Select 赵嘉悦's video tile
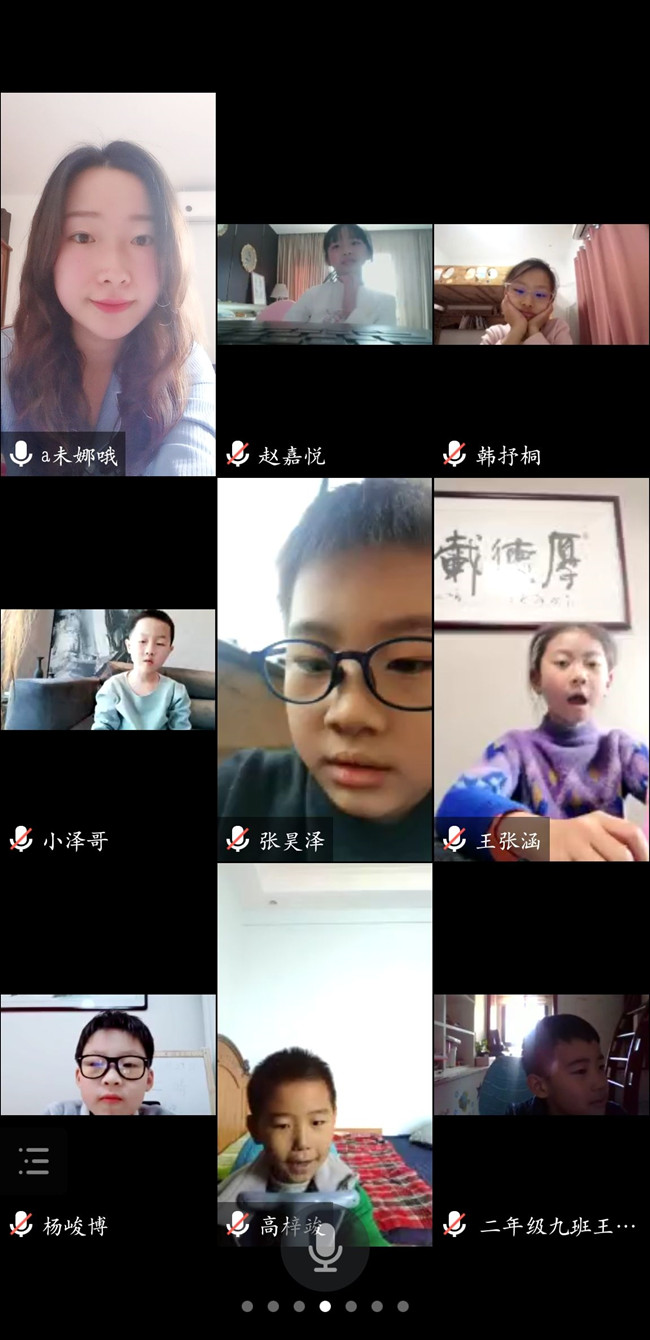 click(x=325, y=285)
